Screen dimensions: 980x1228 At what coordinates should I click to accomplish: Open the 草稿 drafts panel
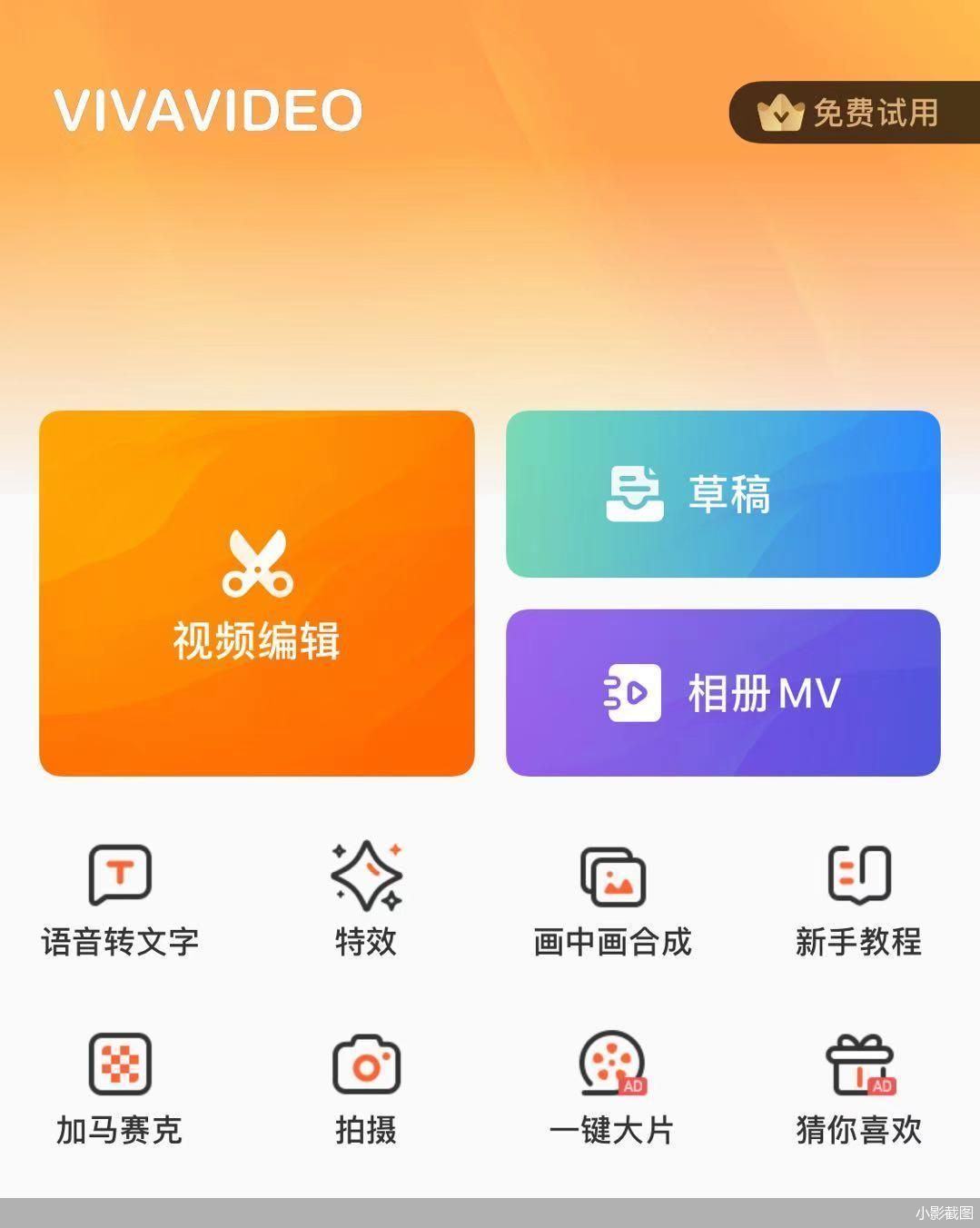click(723, 493)
